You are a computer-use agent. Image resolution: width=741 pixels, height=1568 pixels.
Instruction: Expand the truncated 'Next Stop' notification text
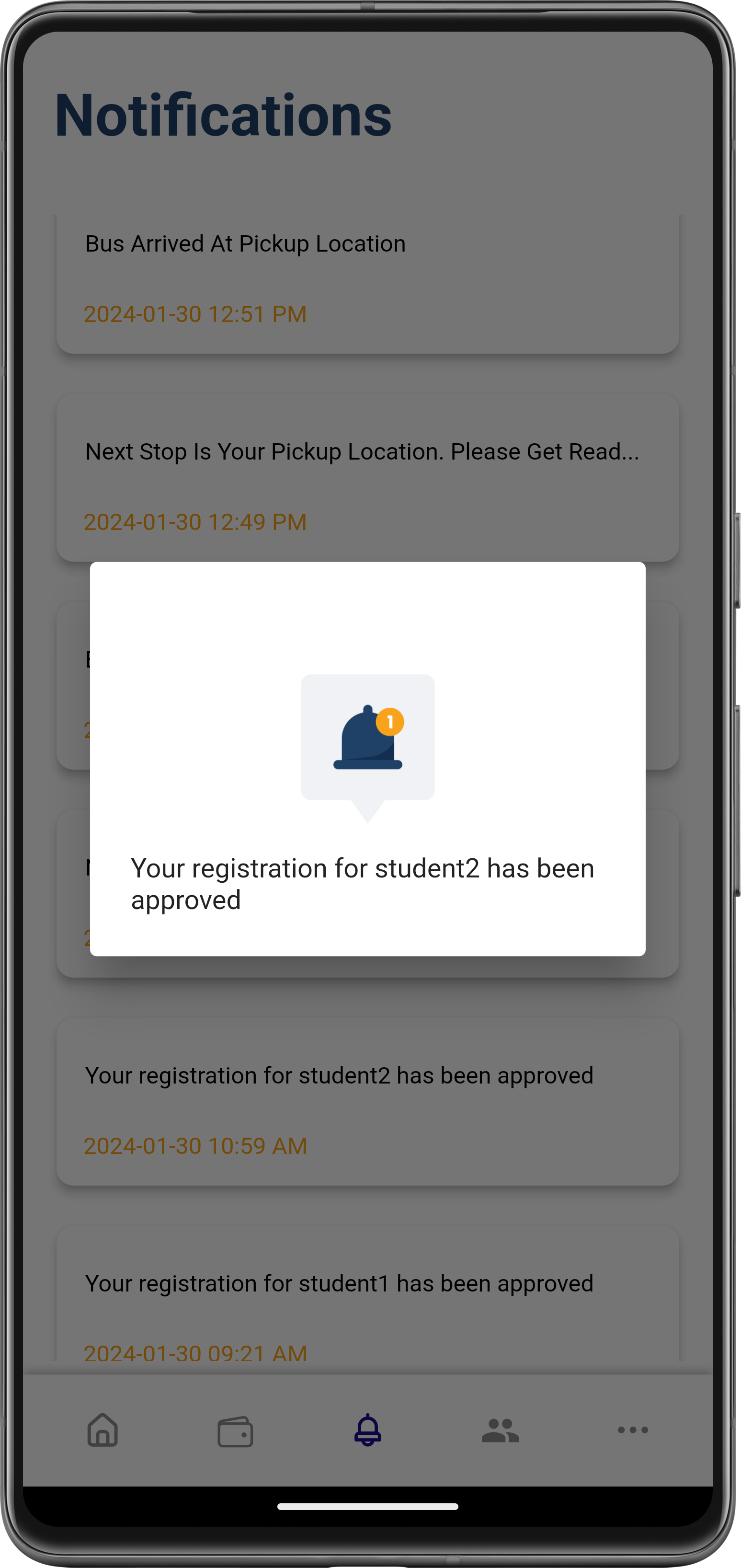[x=363, y=451]
